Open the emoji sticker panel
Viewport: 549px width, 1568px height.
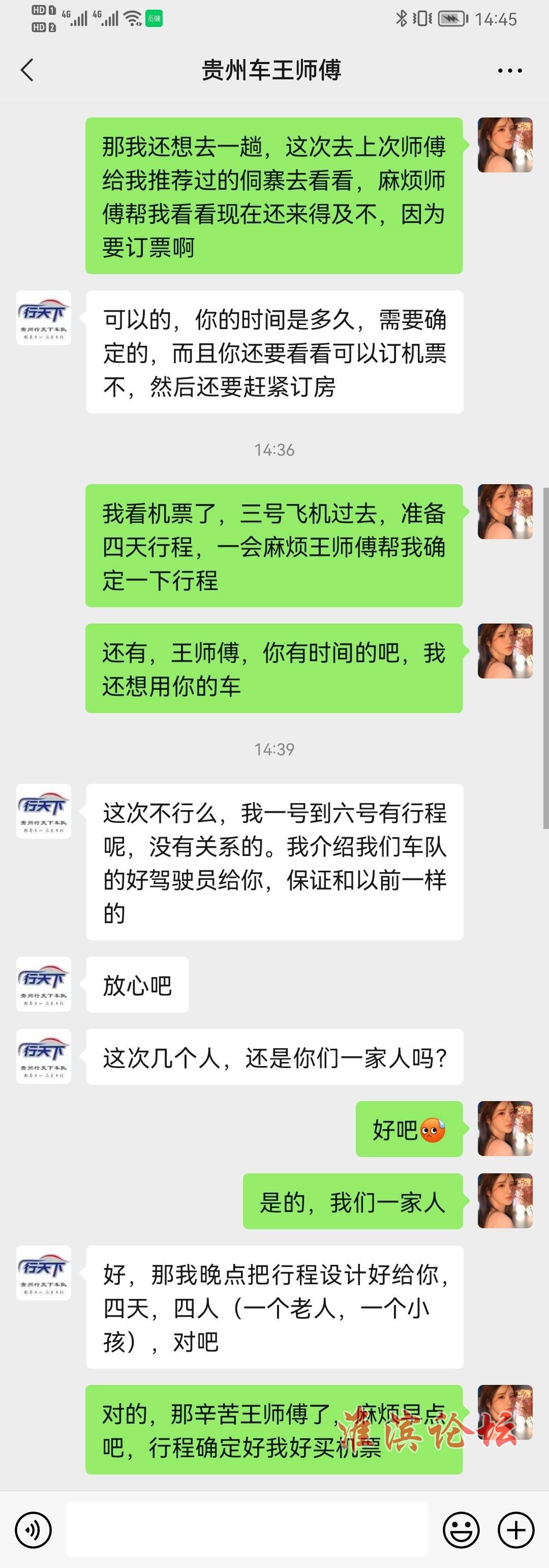coord(461,1529)
